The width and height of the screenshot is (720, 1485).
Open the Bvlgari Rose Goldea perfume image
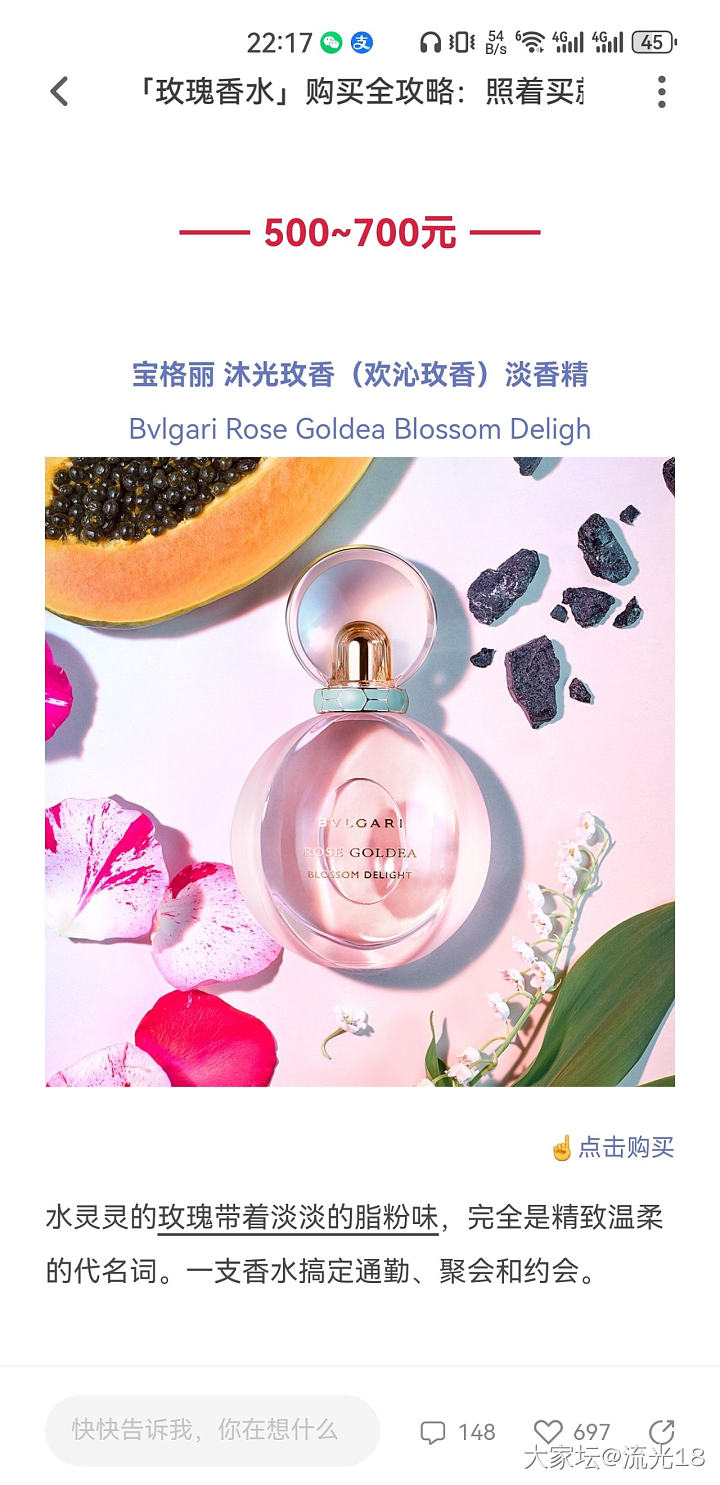click(360, 771)
